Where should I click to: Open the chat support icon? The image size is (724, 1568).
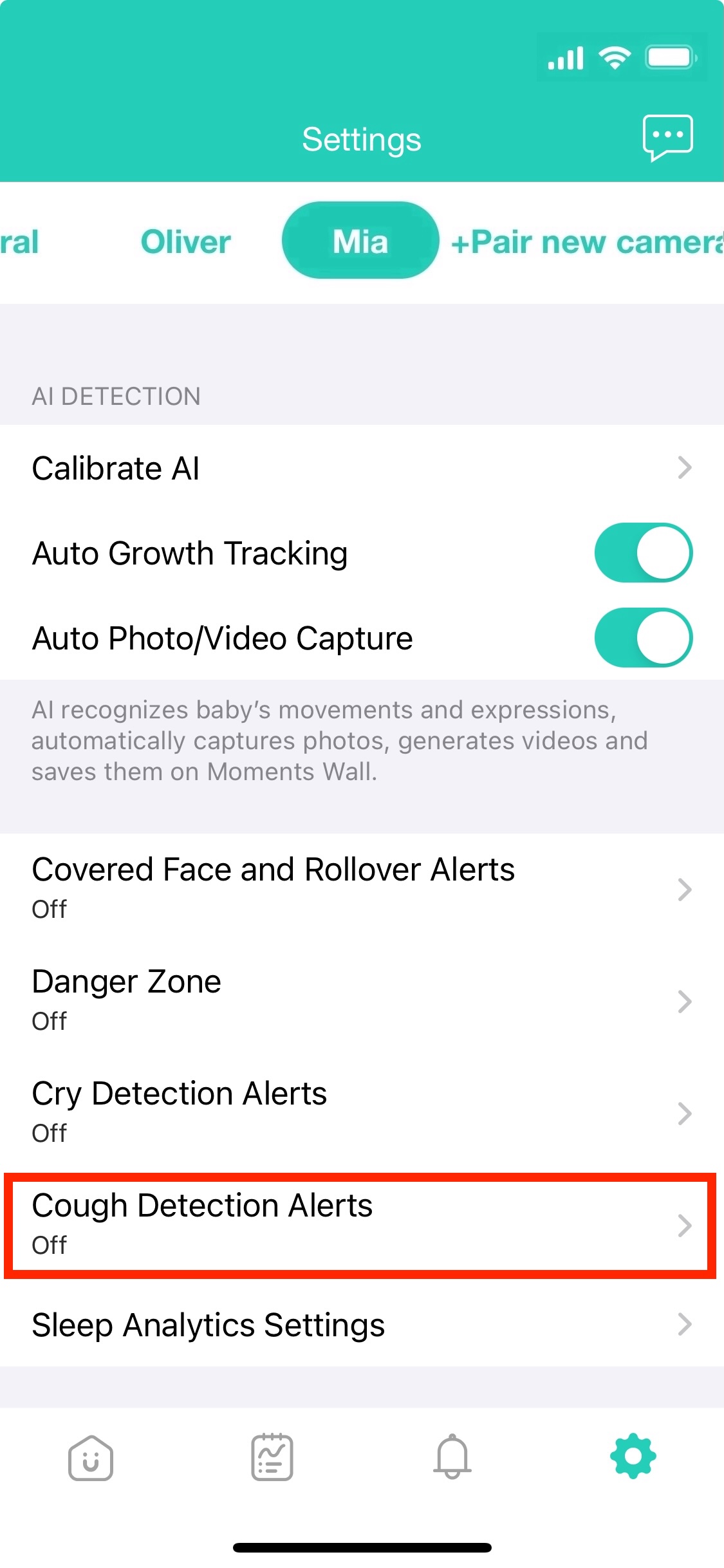tap(667, 137)
